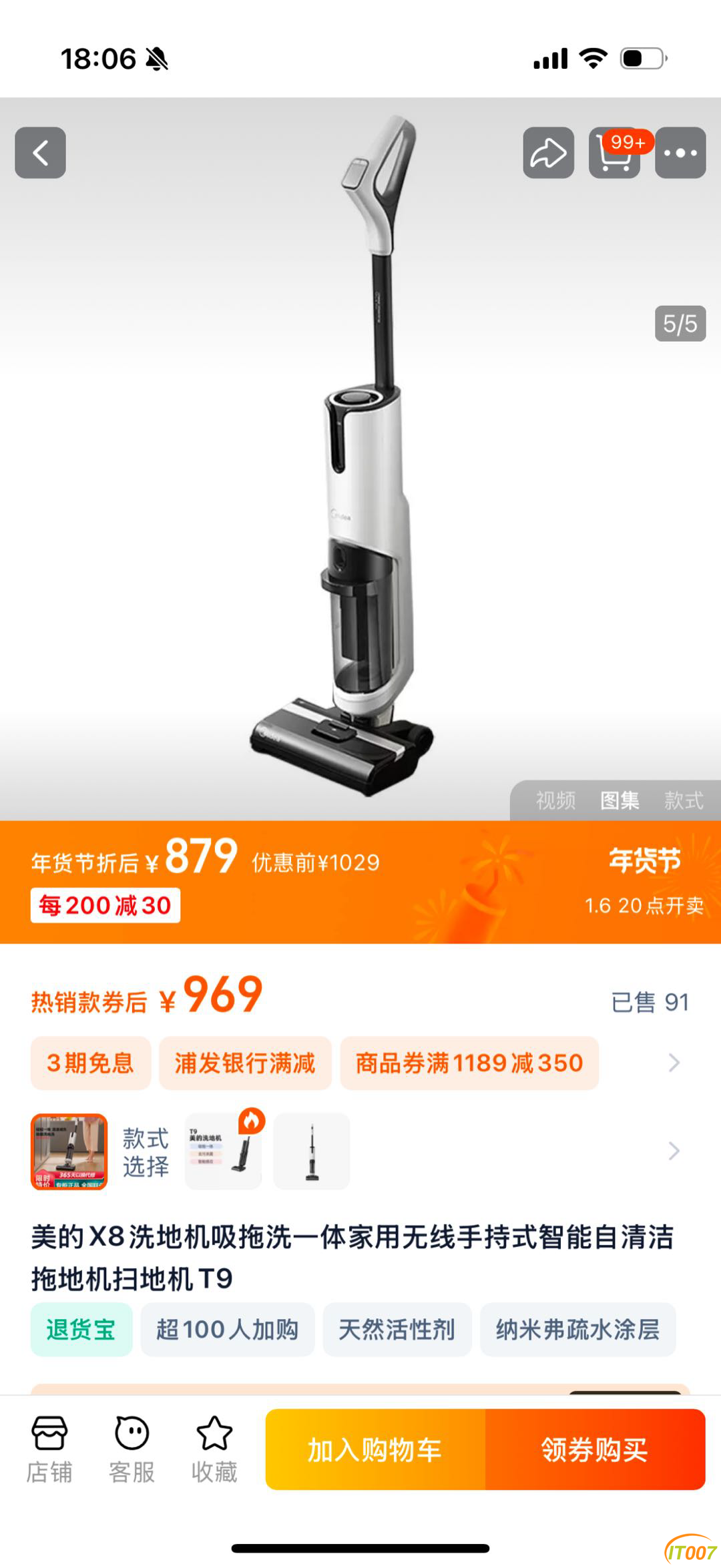Go back using the back arrow
Image resolution: width=721 pixels, height=1568 pixels.
coord(40,153)
